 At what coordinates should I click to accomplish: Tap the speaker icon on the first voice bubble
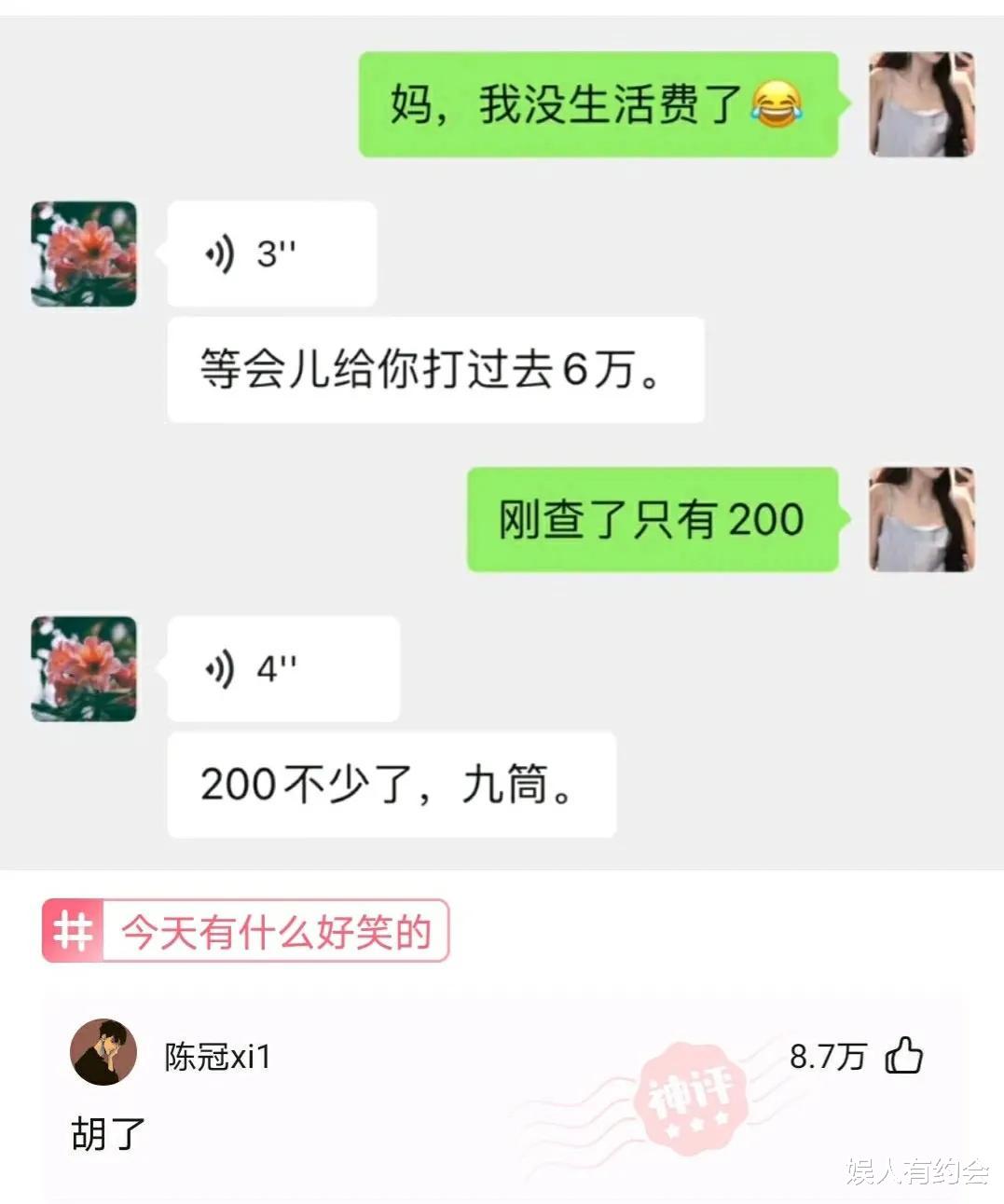[220, 253]
